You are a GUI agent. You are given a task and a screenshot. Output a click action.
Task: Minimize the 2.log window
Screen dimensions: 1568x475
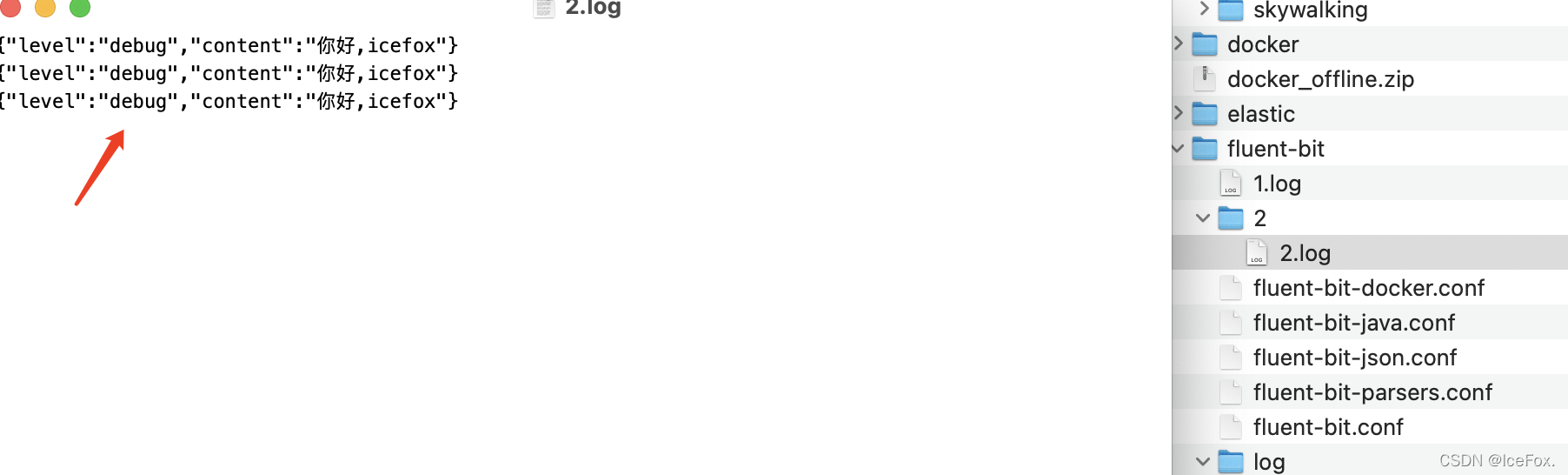click(45, 7)
